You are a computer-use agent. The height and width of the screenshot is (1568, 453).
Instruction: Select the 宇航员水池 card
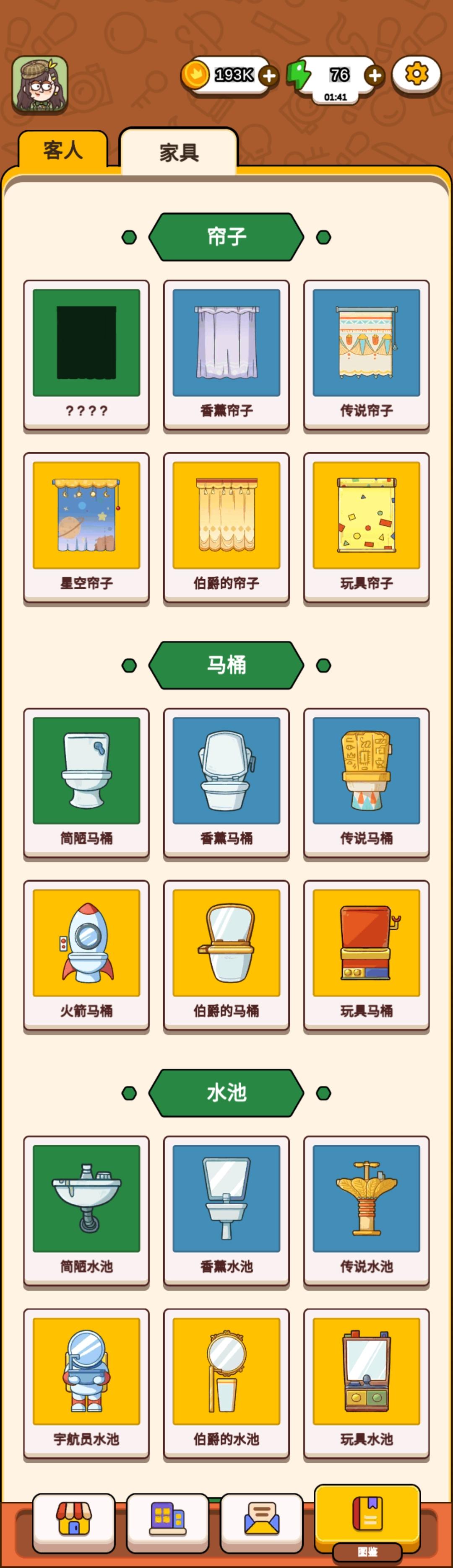(x=86, y=1383)
